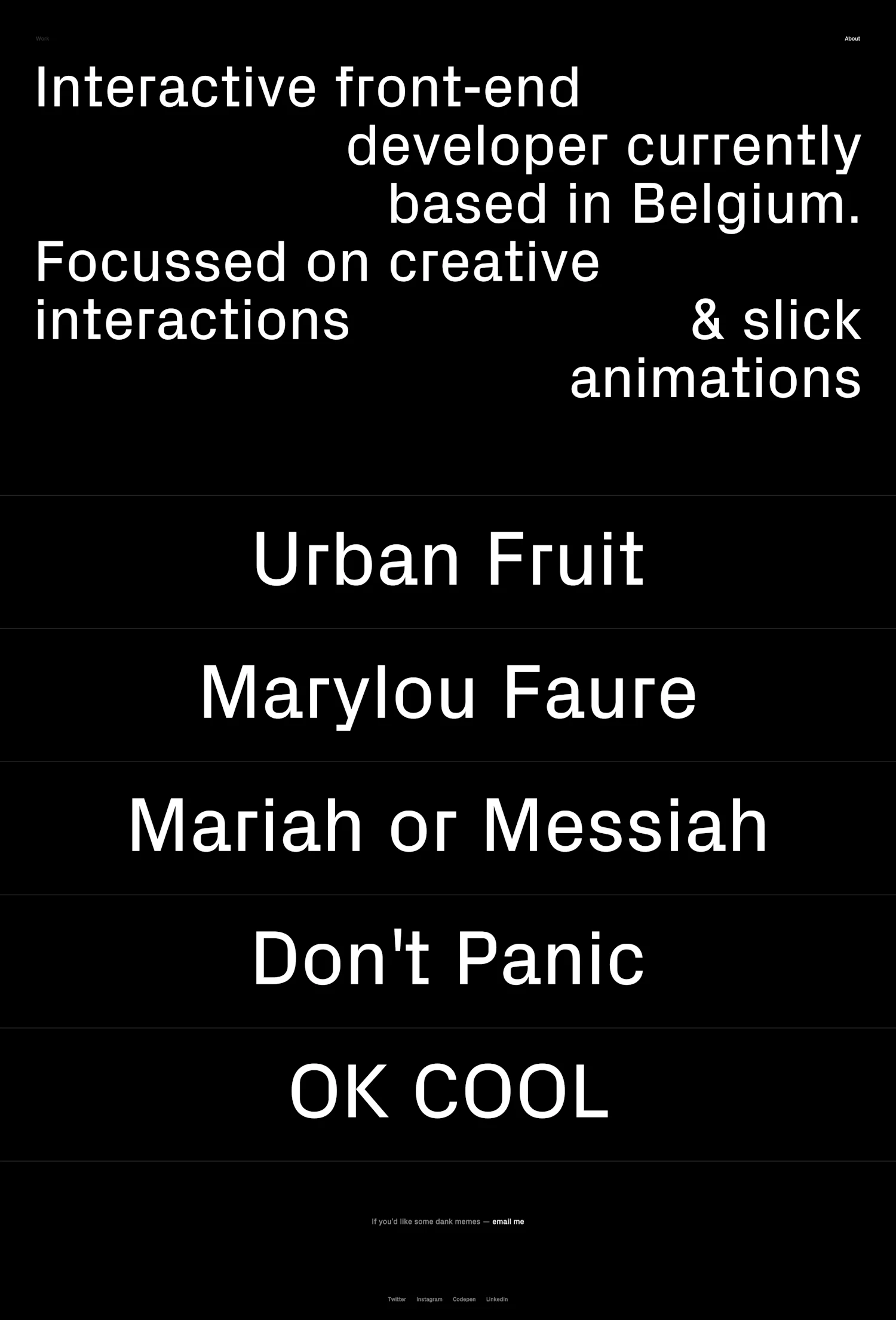Visit the Twitter profile link
This screenshot has width=896, height=1320.
coord(397,1299)
